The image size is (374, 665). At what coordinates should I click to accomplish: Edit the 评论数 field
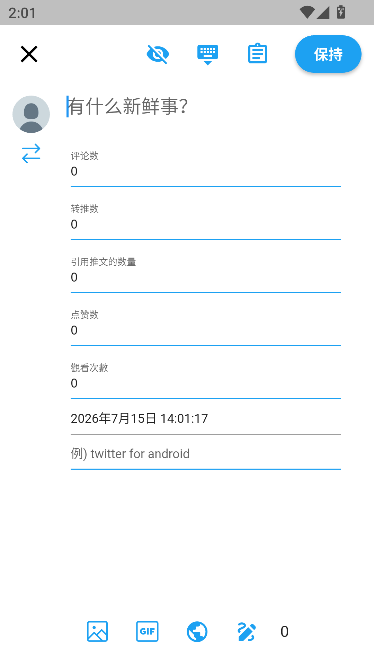click(x=206, y=168)
